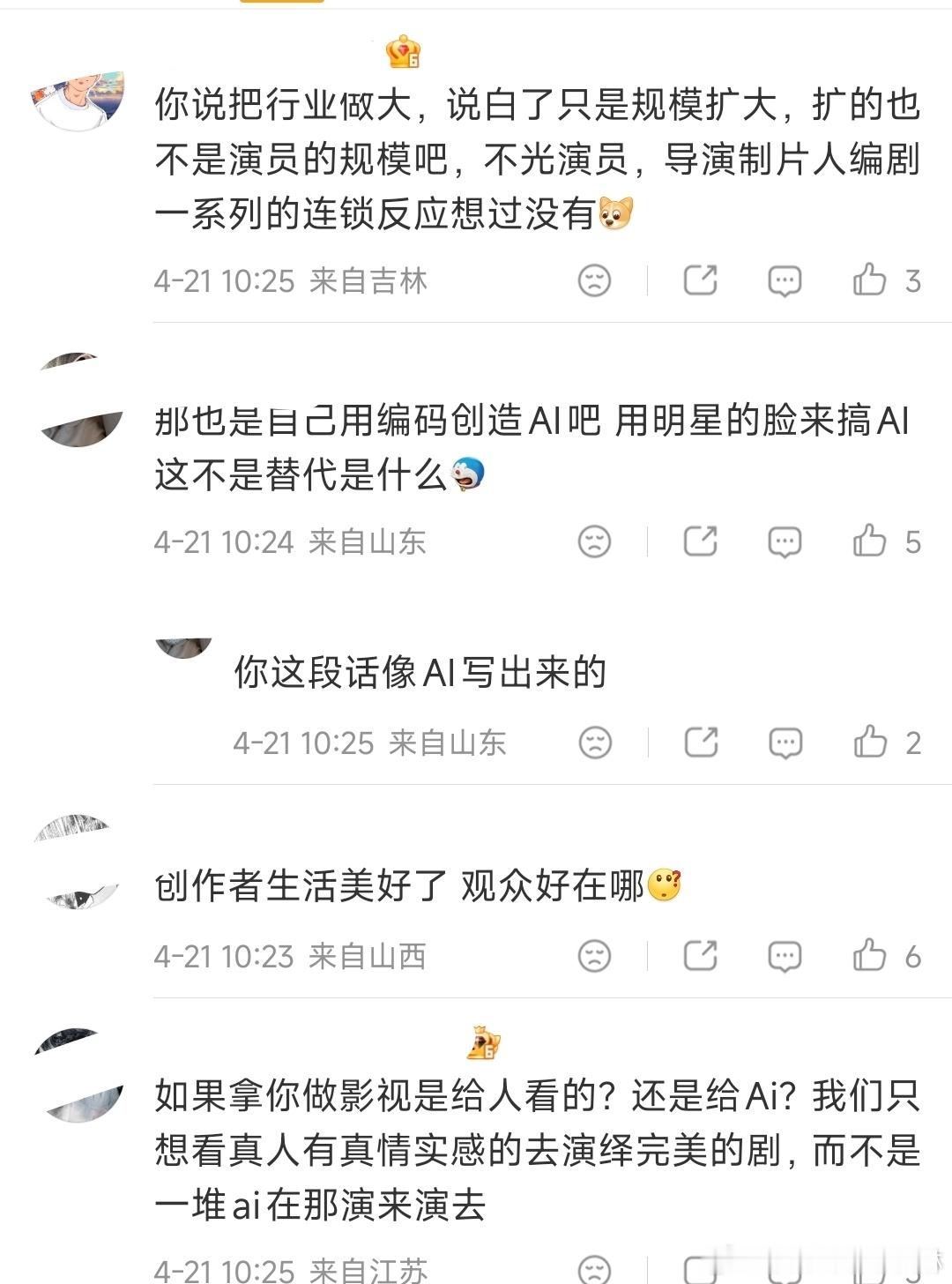Click the top commenter's avatar
This screenshot has width=952, height=1284.
pyautogui.click(x=78, y=97)
